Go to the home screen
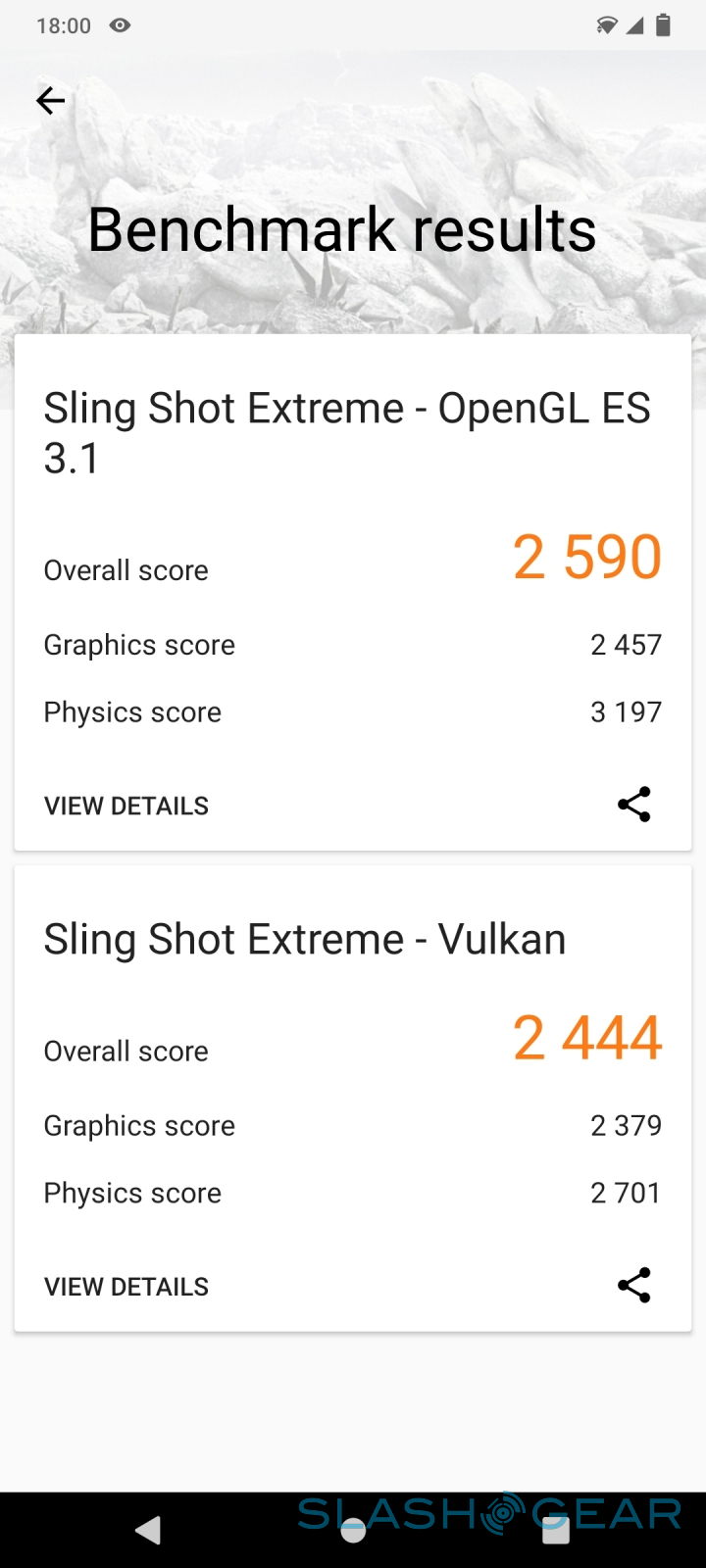Viewport: 706px width, 1568px height. point(353,1530)
